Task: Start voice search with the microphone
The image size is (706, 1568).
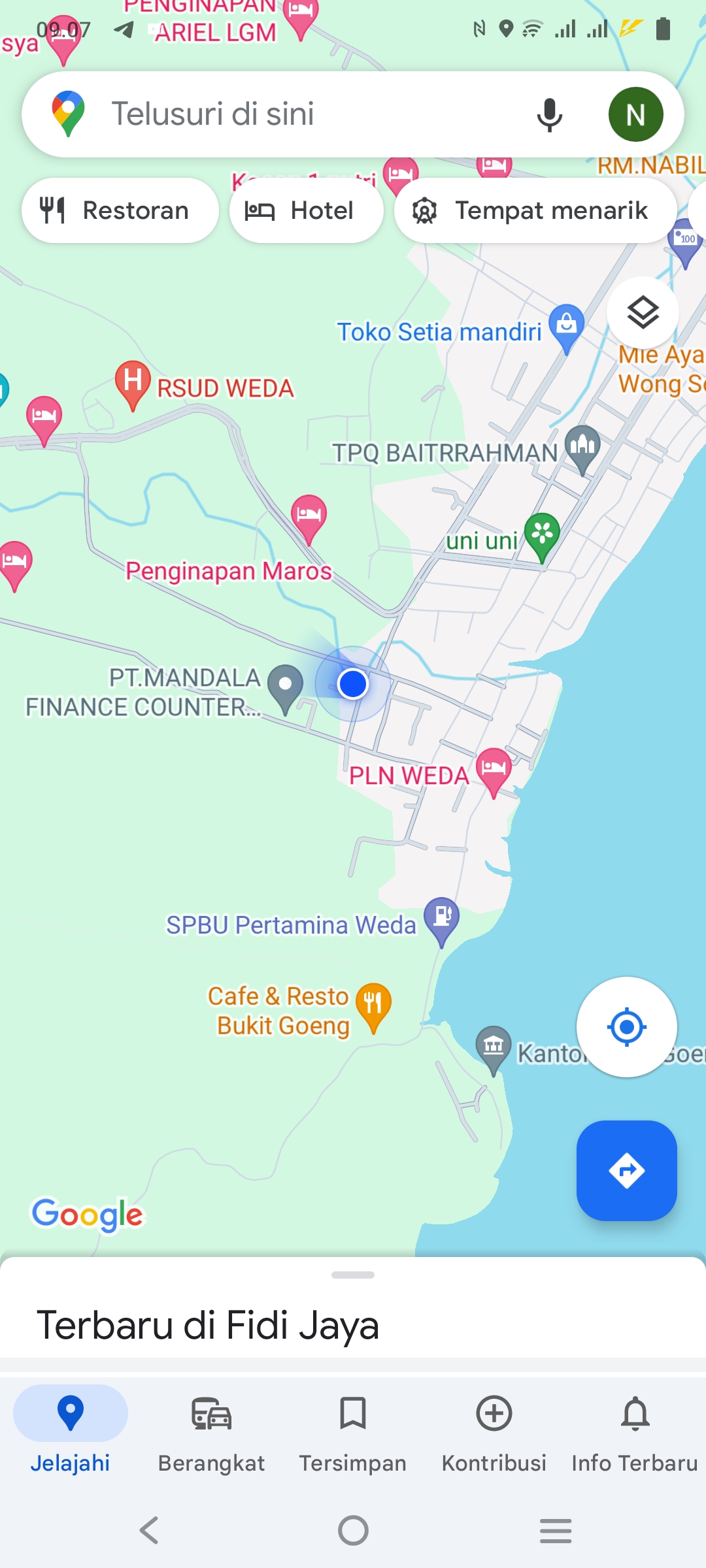Action: [549, 115]
